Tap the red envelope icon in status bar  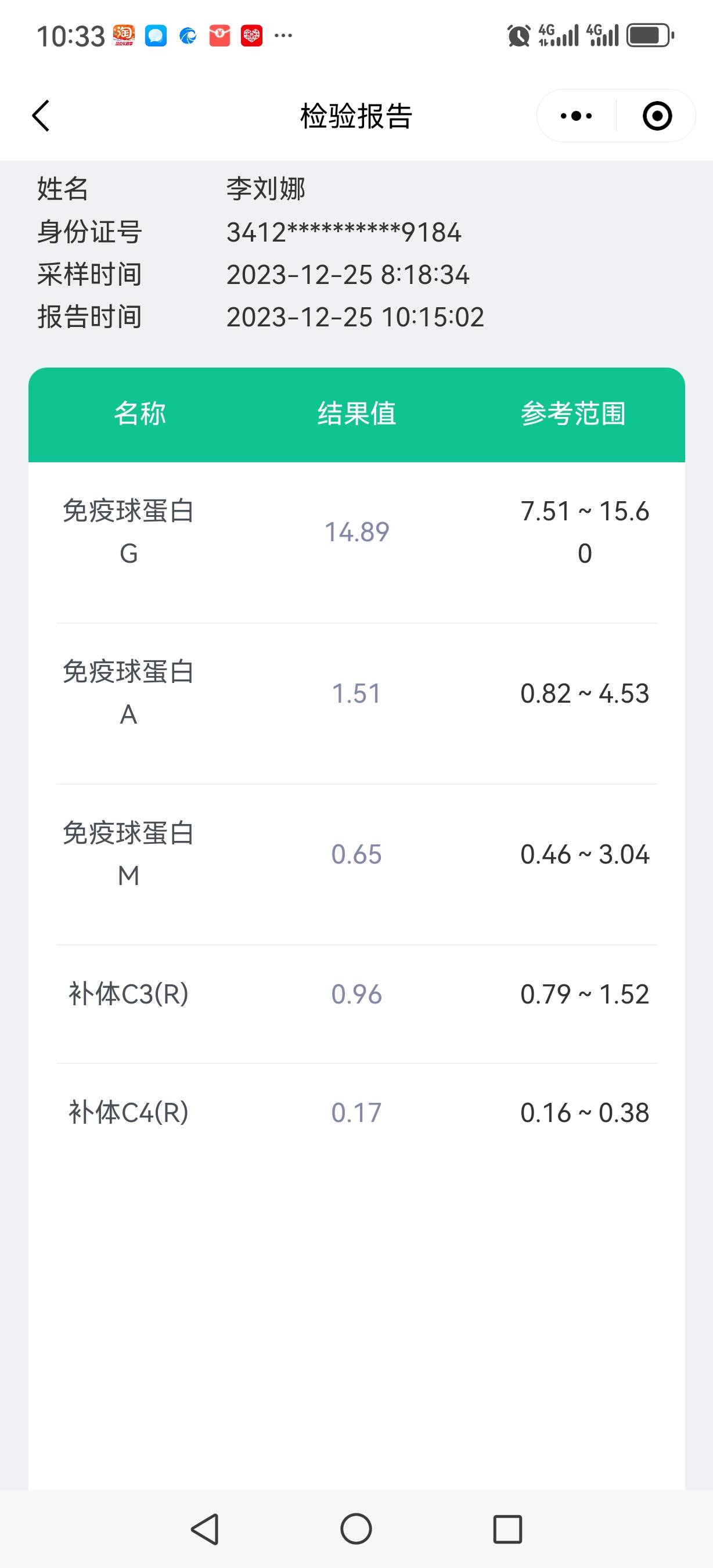click(x=220, y=35)
